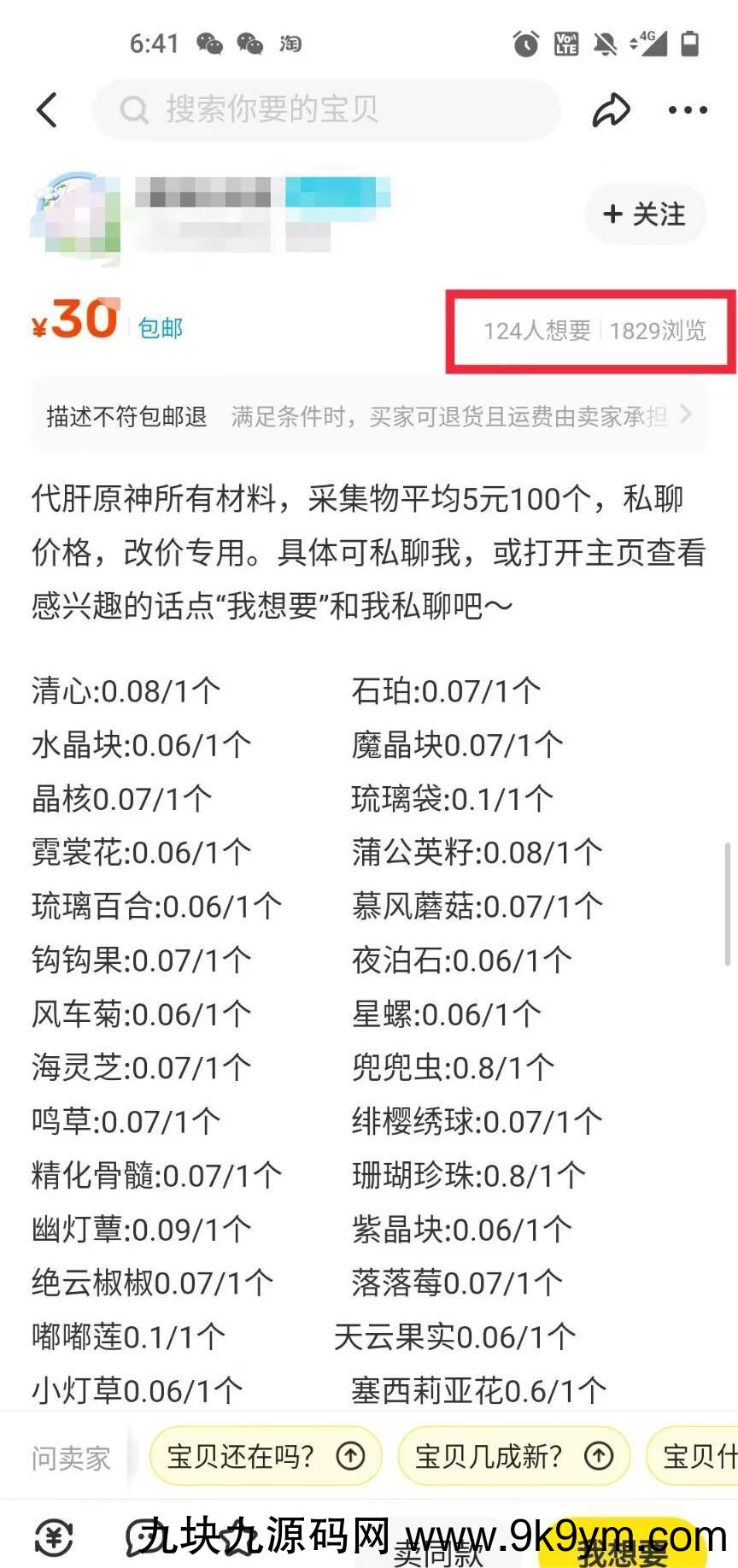Select the 宝贝几成新? quick question

click(513, 1456)
